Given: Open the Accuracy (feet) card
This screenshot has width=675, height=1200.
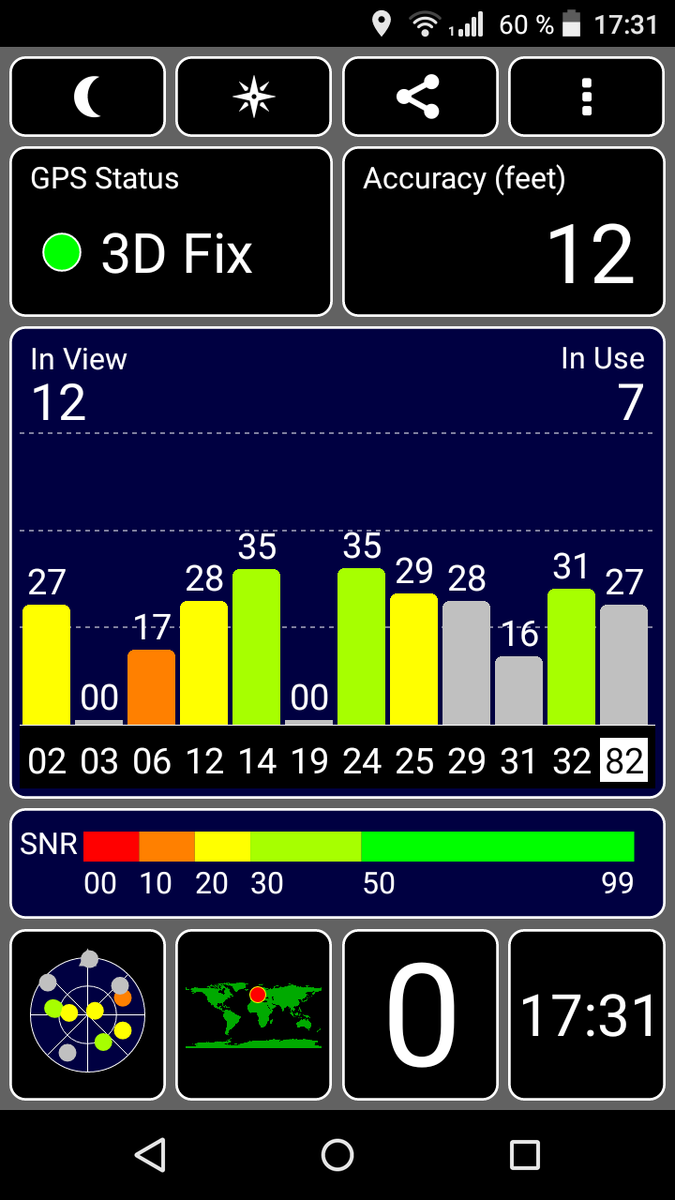Looking at the screenshot, I should coord(503,232).
